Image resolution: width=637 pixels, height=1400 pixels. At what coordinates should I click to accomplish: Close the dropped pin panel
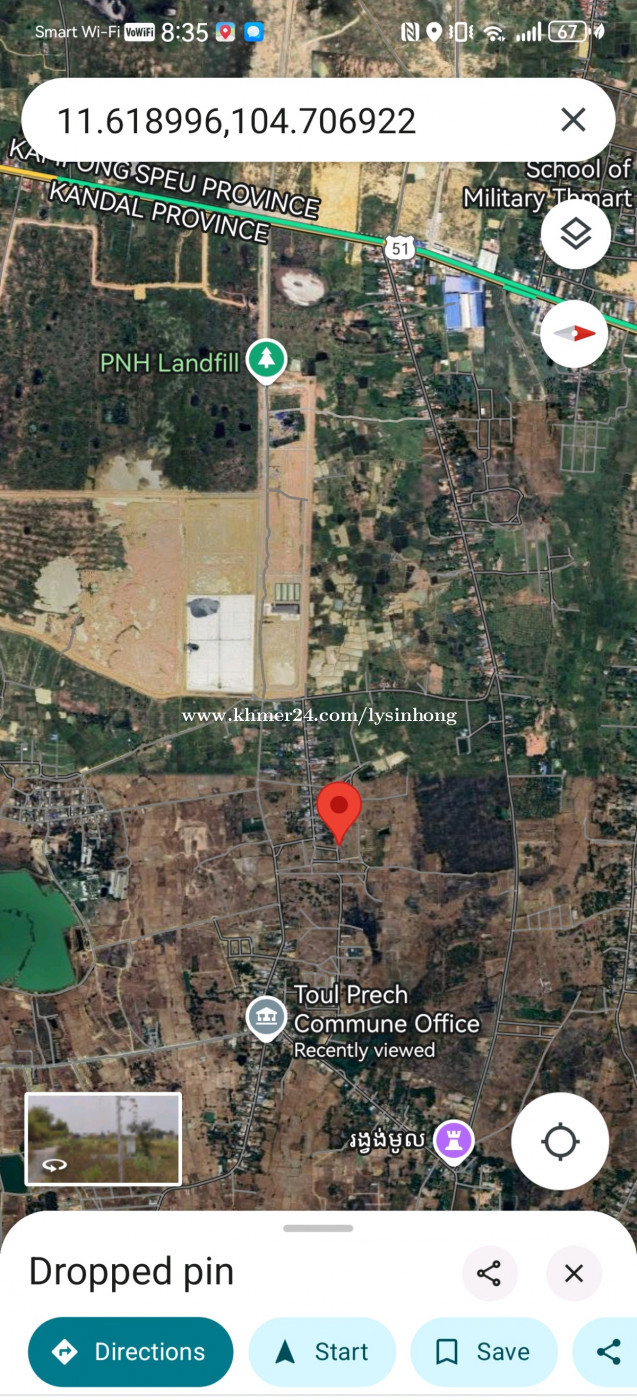tap(574, 1273)
